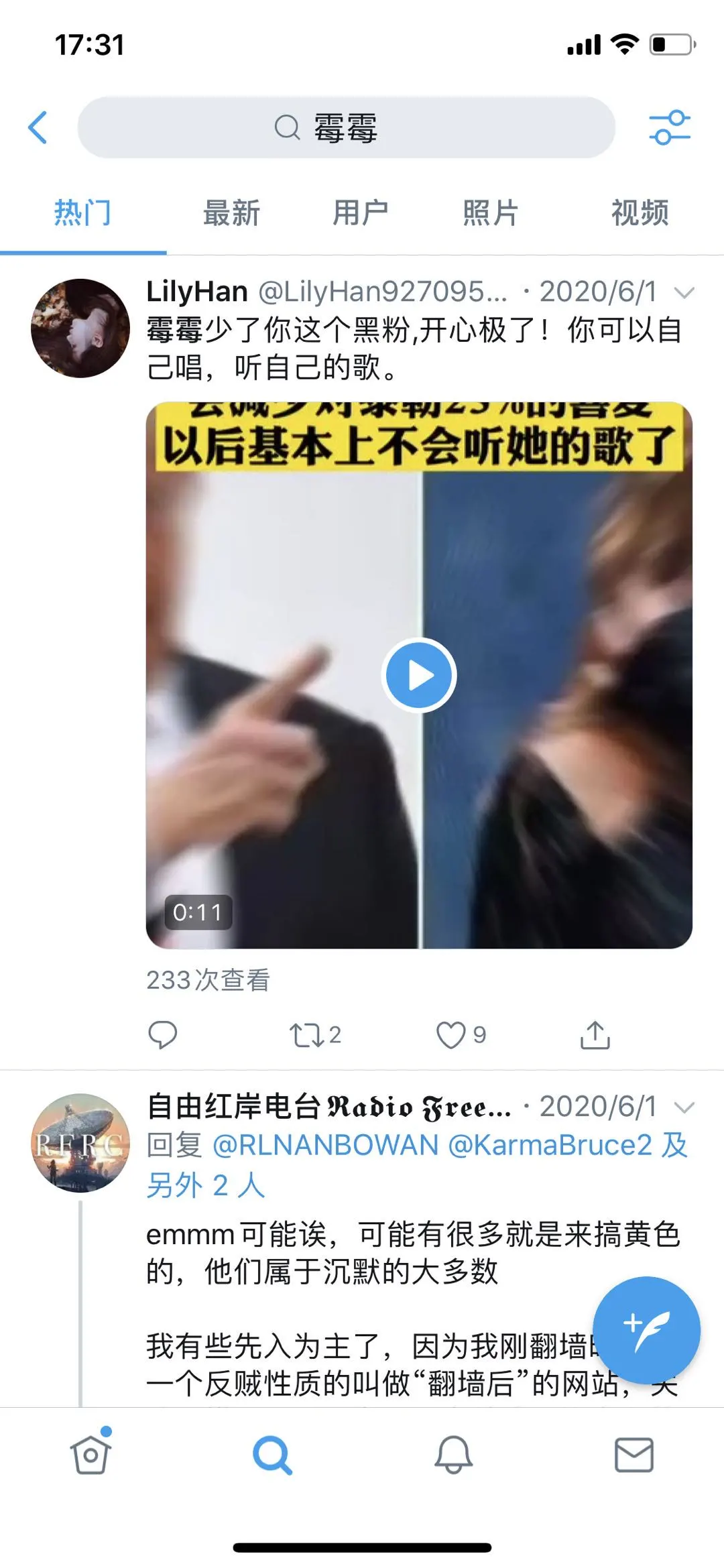Open search filter settings
724x1568 pixels.
(669, 127)
